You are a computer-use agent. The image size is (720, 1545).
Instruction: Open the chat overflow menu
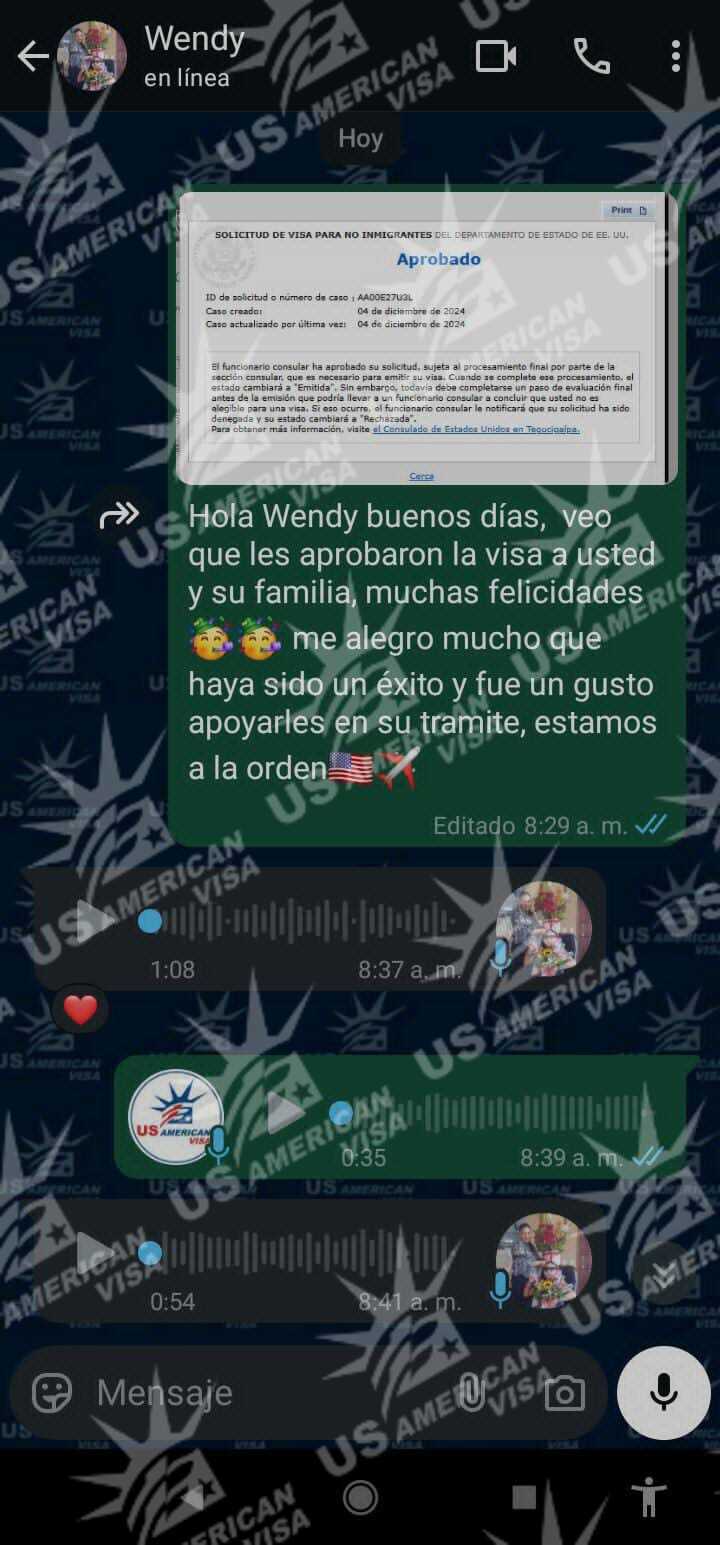[x=676, y=56]
